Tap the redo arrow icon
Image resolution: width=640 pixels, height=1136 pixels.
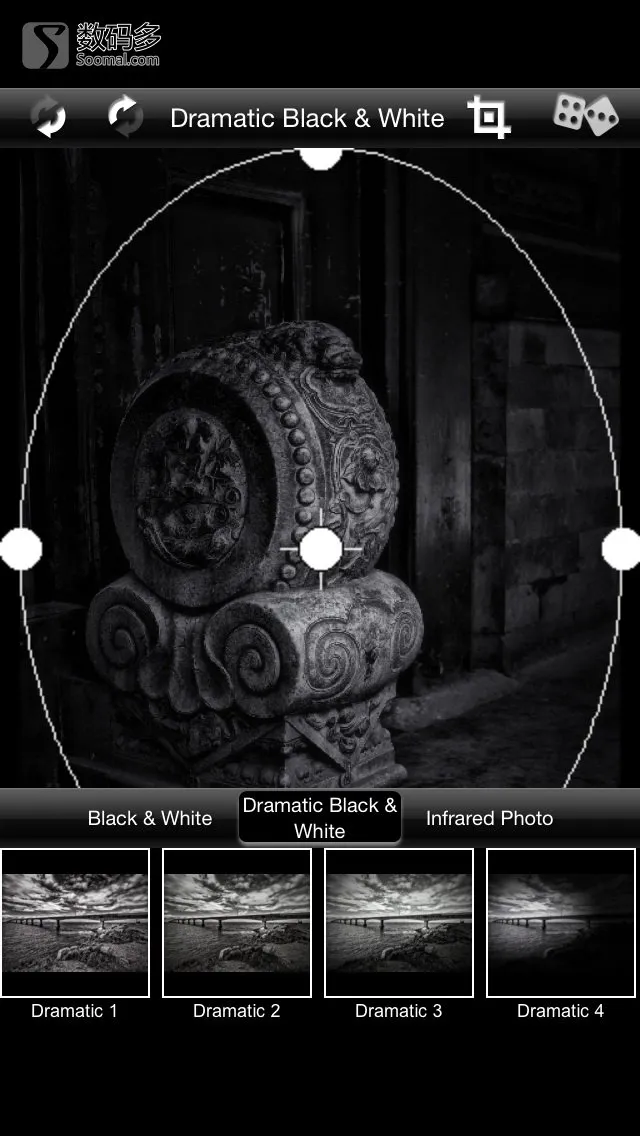125,117
